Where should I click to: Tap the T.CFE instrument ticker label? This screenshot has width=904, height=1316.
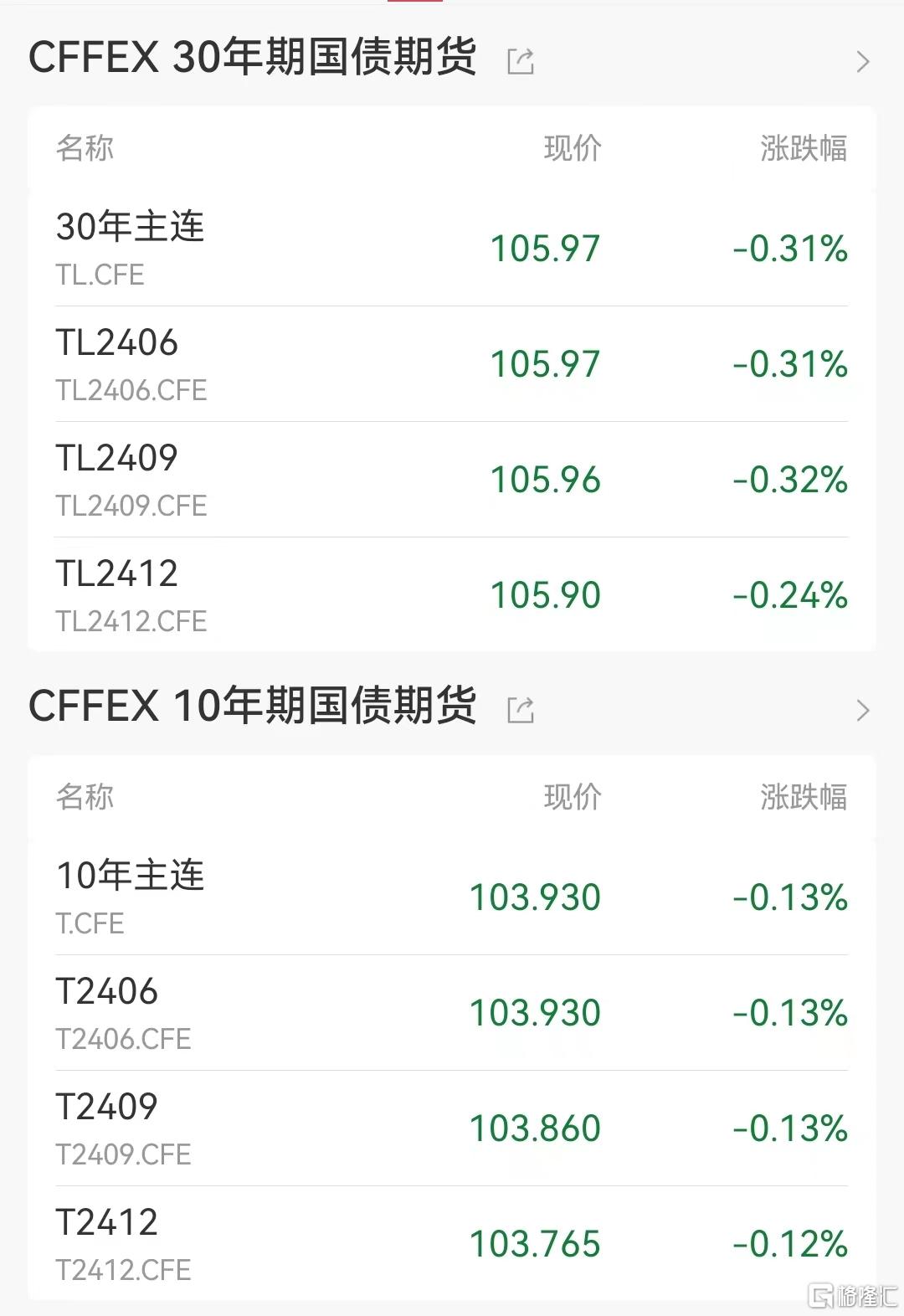coord(89,924)
